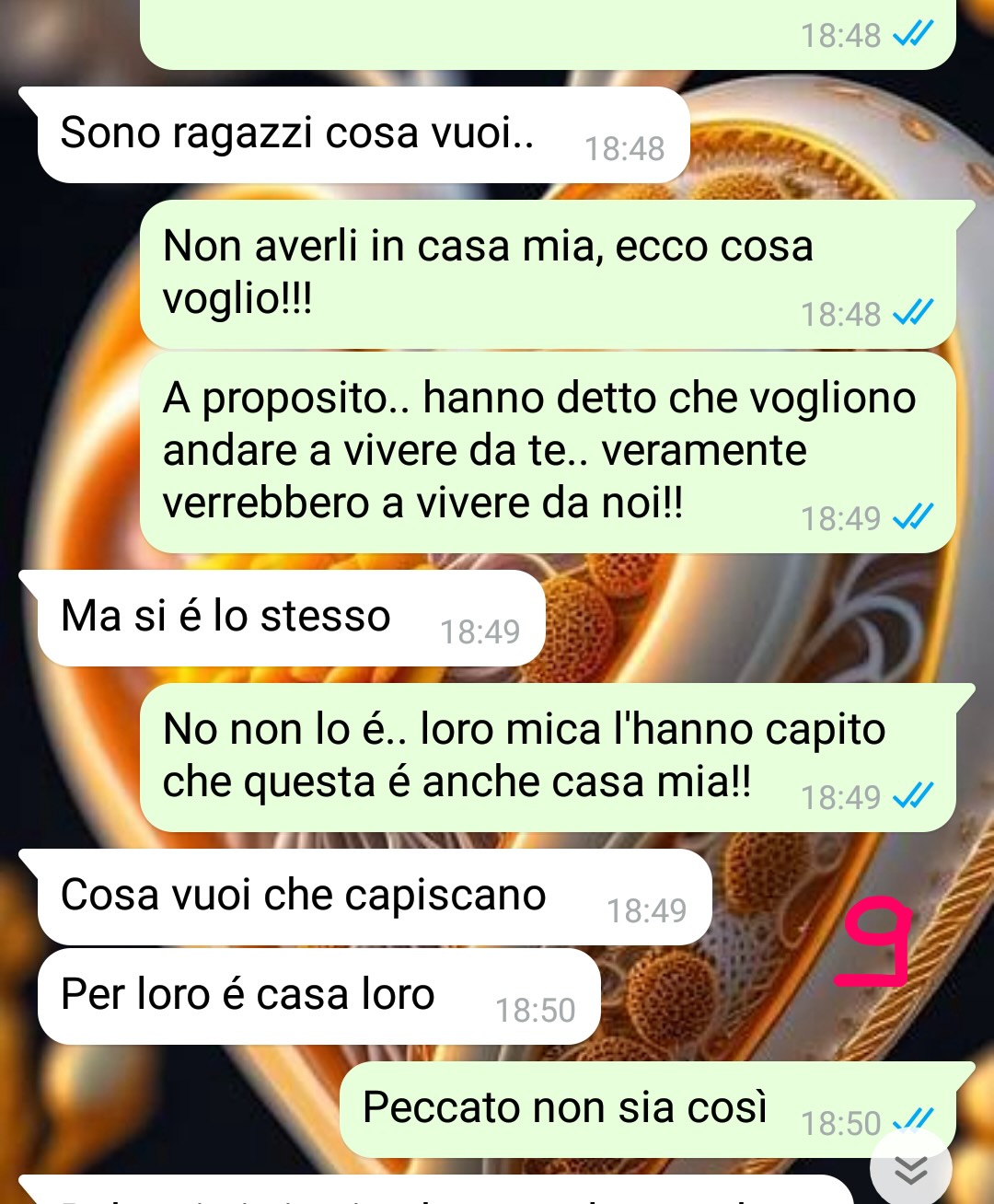
Task: Jump to the latest messages with the down-arrow button
Action: [x=911, y=1169]
